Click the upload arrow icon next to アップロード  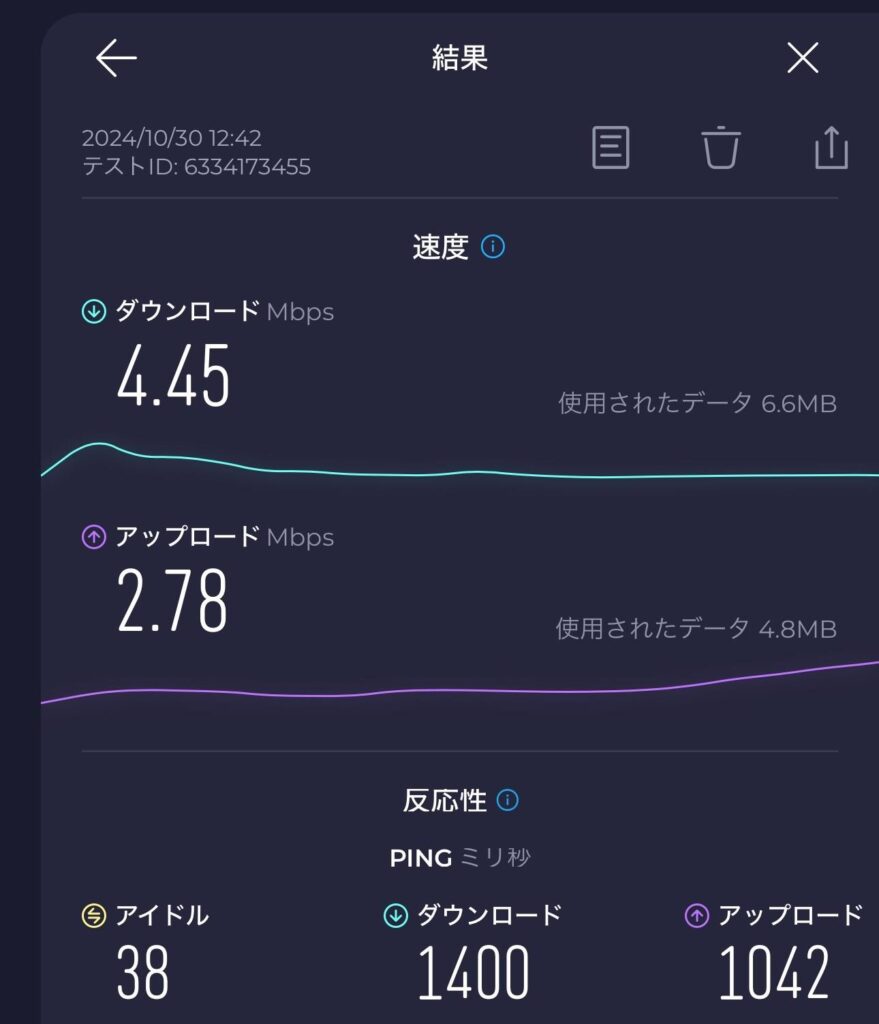pyautogui.click(x=92, y=537)
